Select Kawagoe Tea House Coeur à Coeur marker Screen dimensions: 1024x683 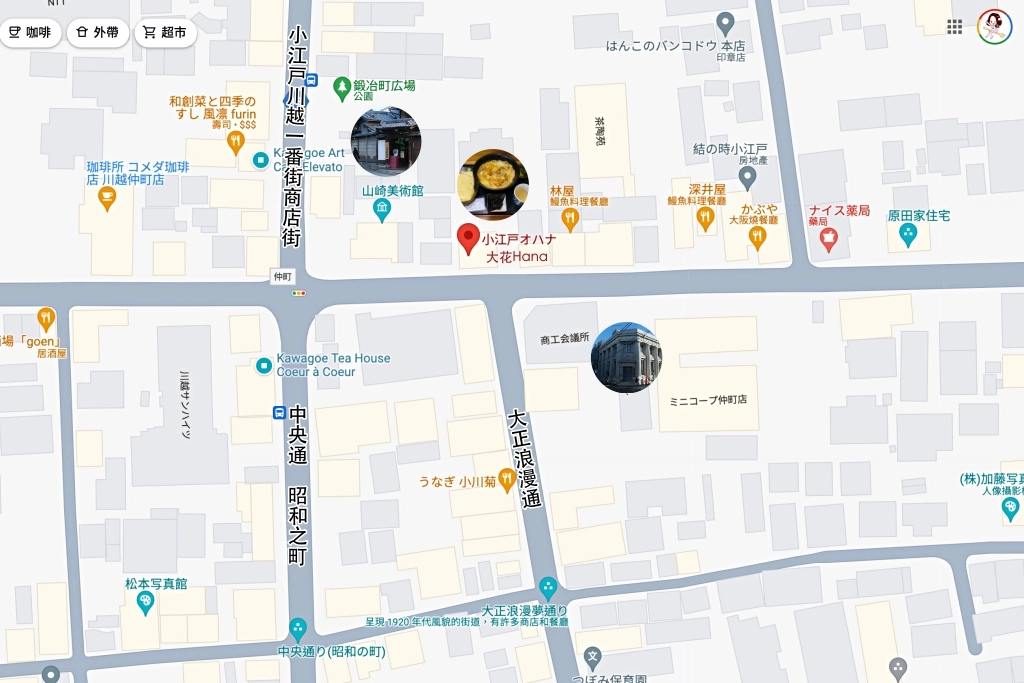(x=263, y=366)
